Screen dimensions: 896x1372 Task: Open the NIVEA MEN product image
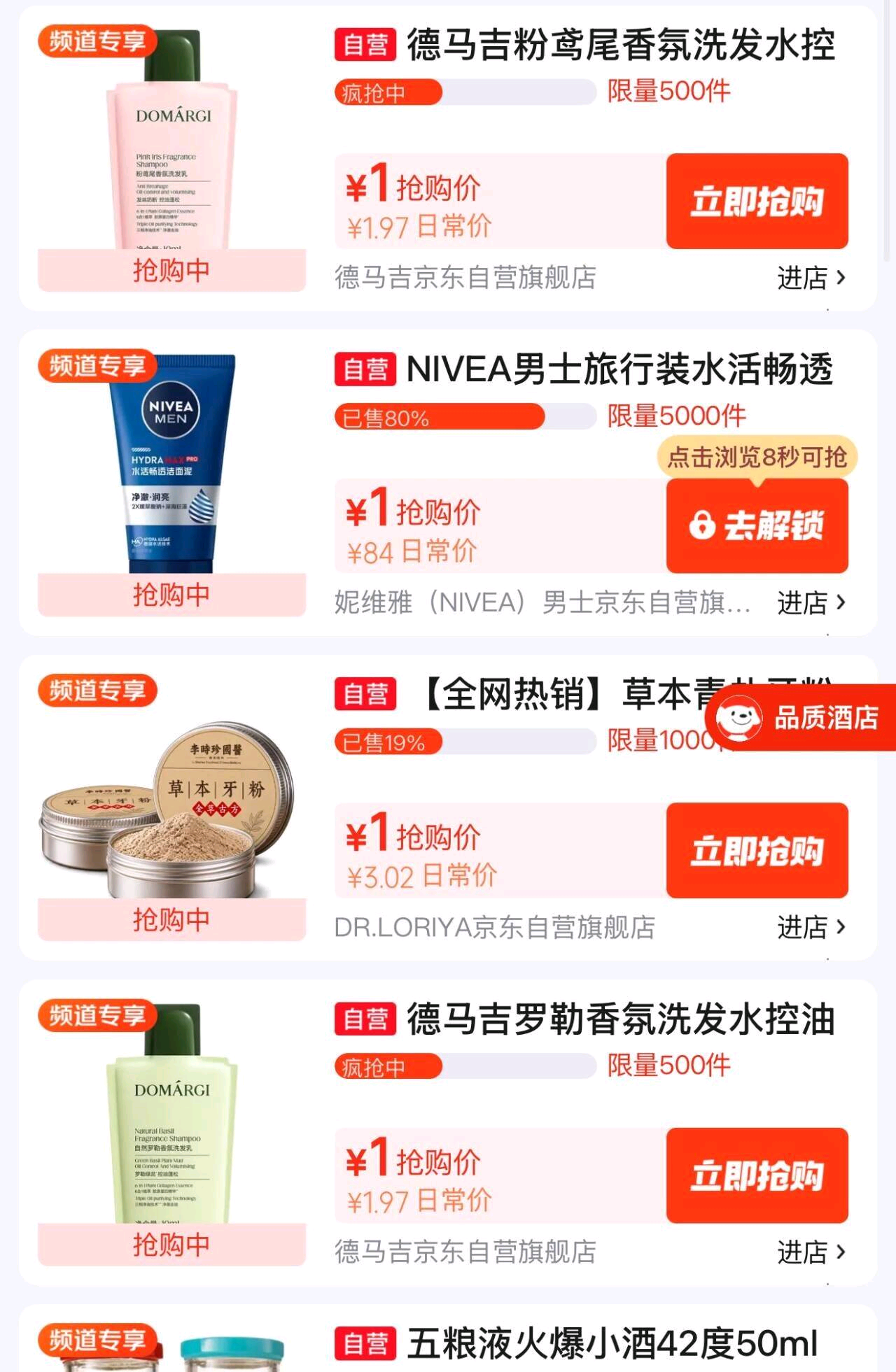(x=171, y=465)
